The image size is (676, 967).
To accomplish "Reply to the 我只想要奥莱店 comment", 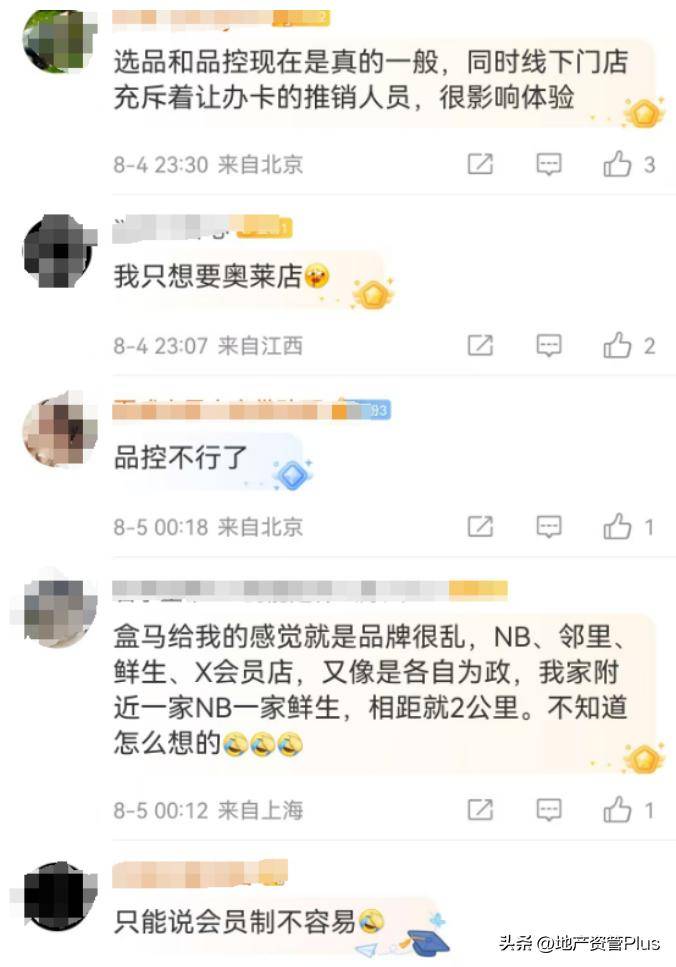I will [548, 346].
